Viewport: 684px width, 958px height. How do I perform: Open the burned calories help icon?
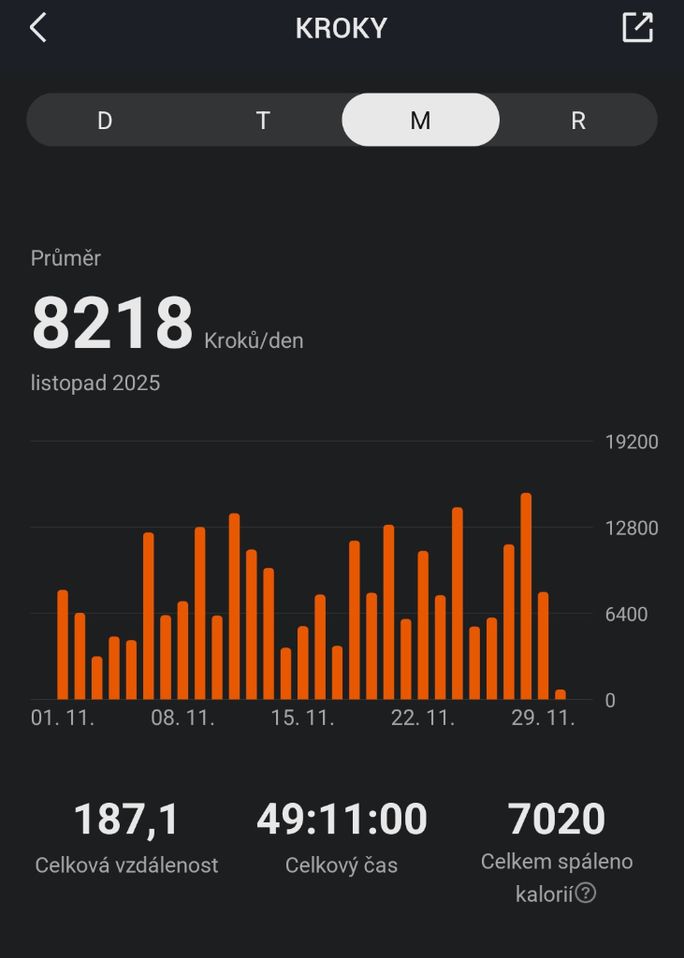[x=586, y=893]
